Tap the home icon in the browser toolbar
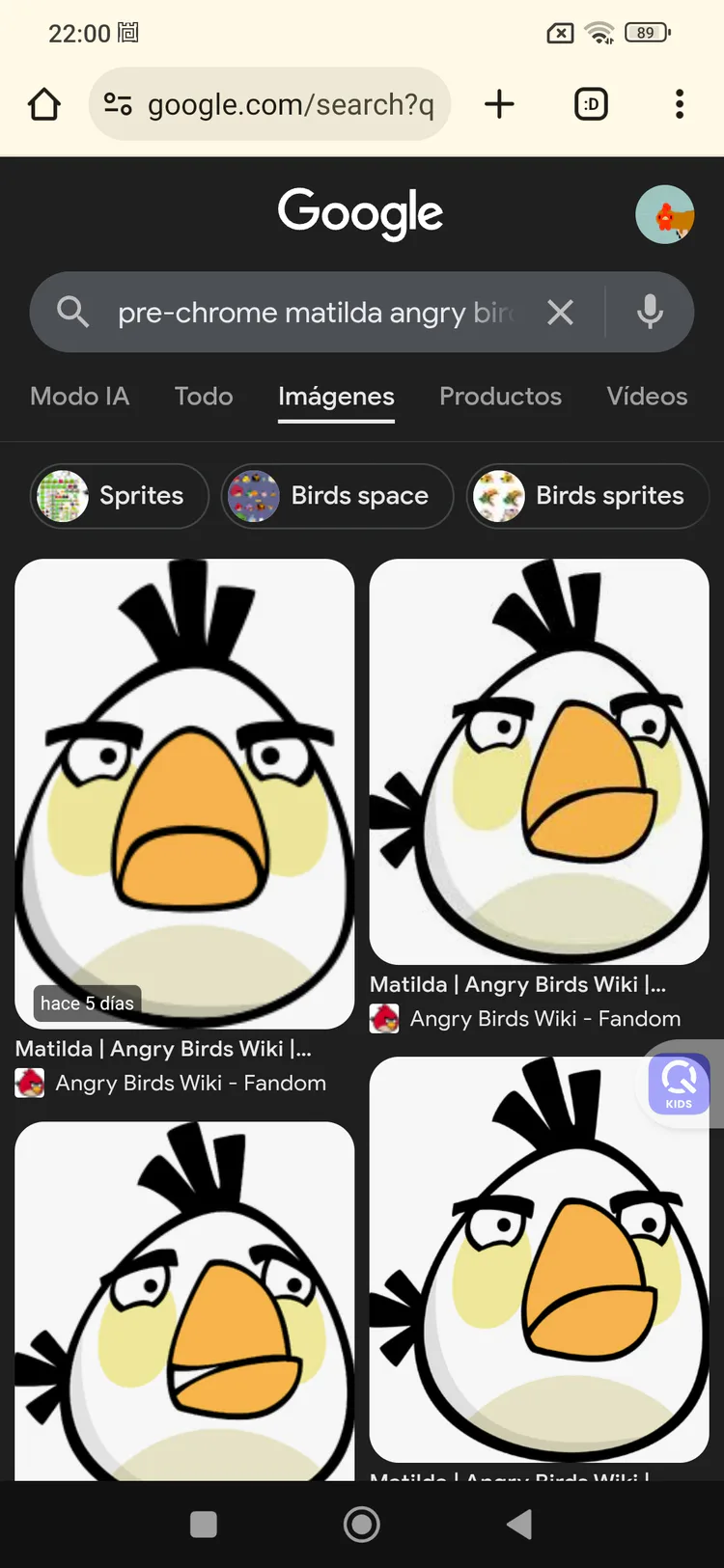The width and height of the screenshot is (724, 1568). click(x=43, y=104)
